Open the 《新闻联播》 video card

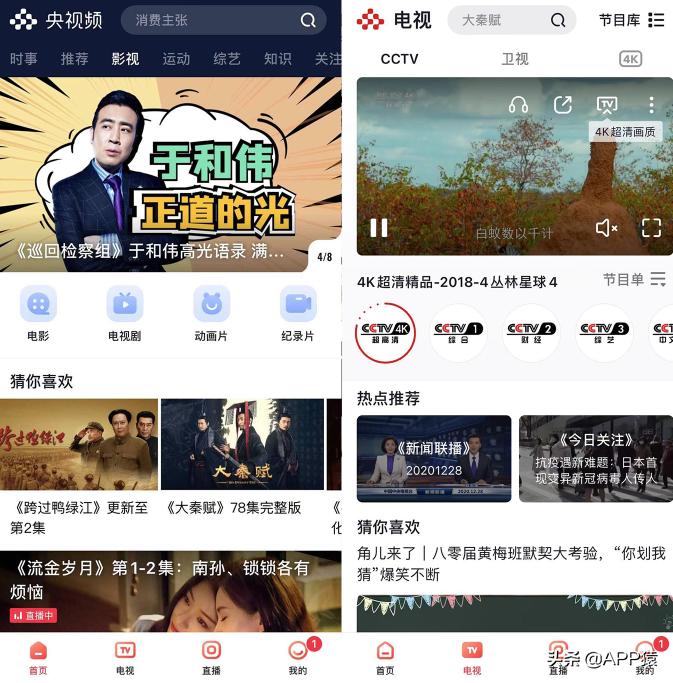coord(434,459)
